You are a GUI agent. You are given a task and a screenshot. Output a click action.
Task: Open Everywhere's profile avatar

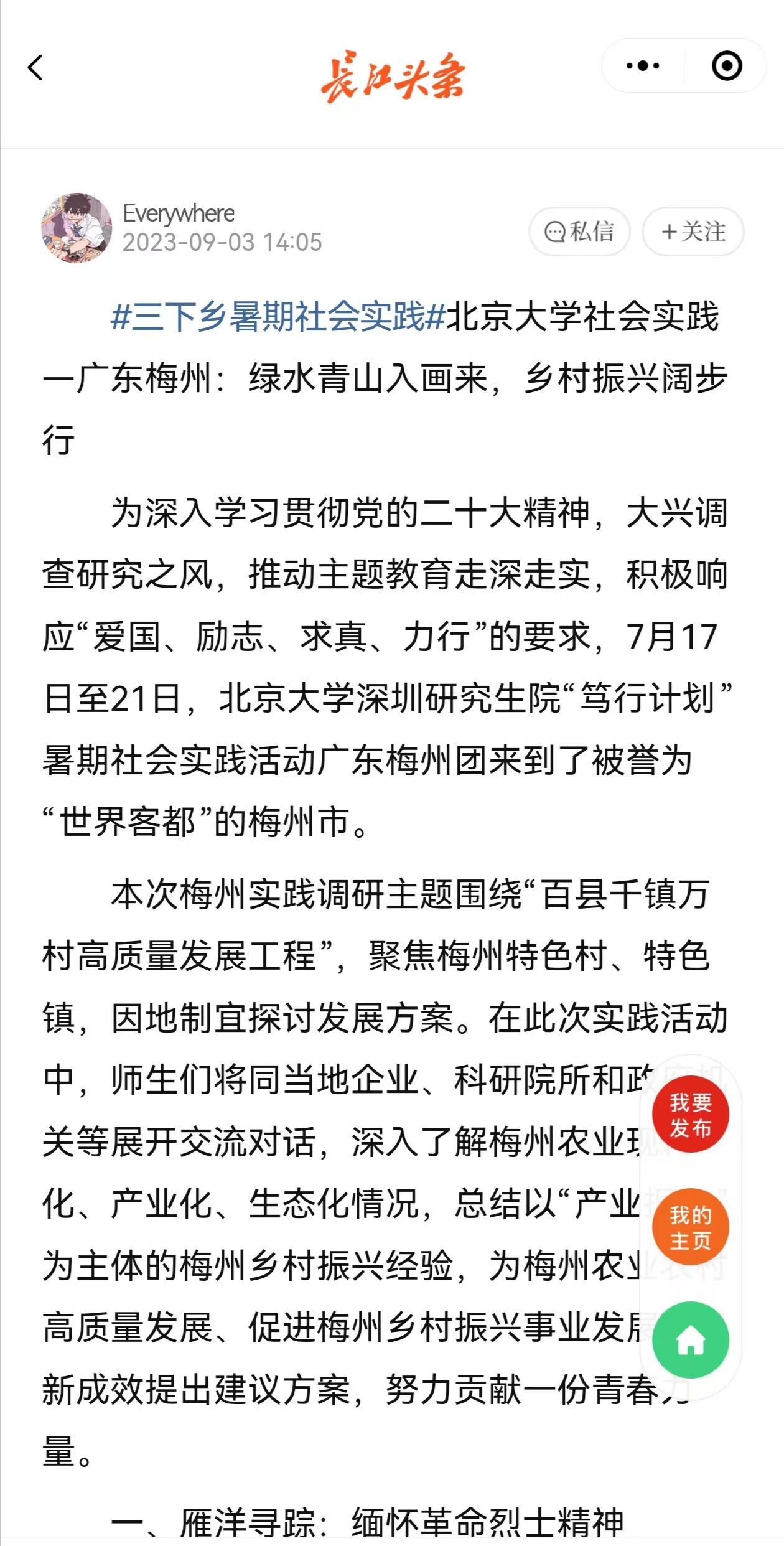coord(77,228)
